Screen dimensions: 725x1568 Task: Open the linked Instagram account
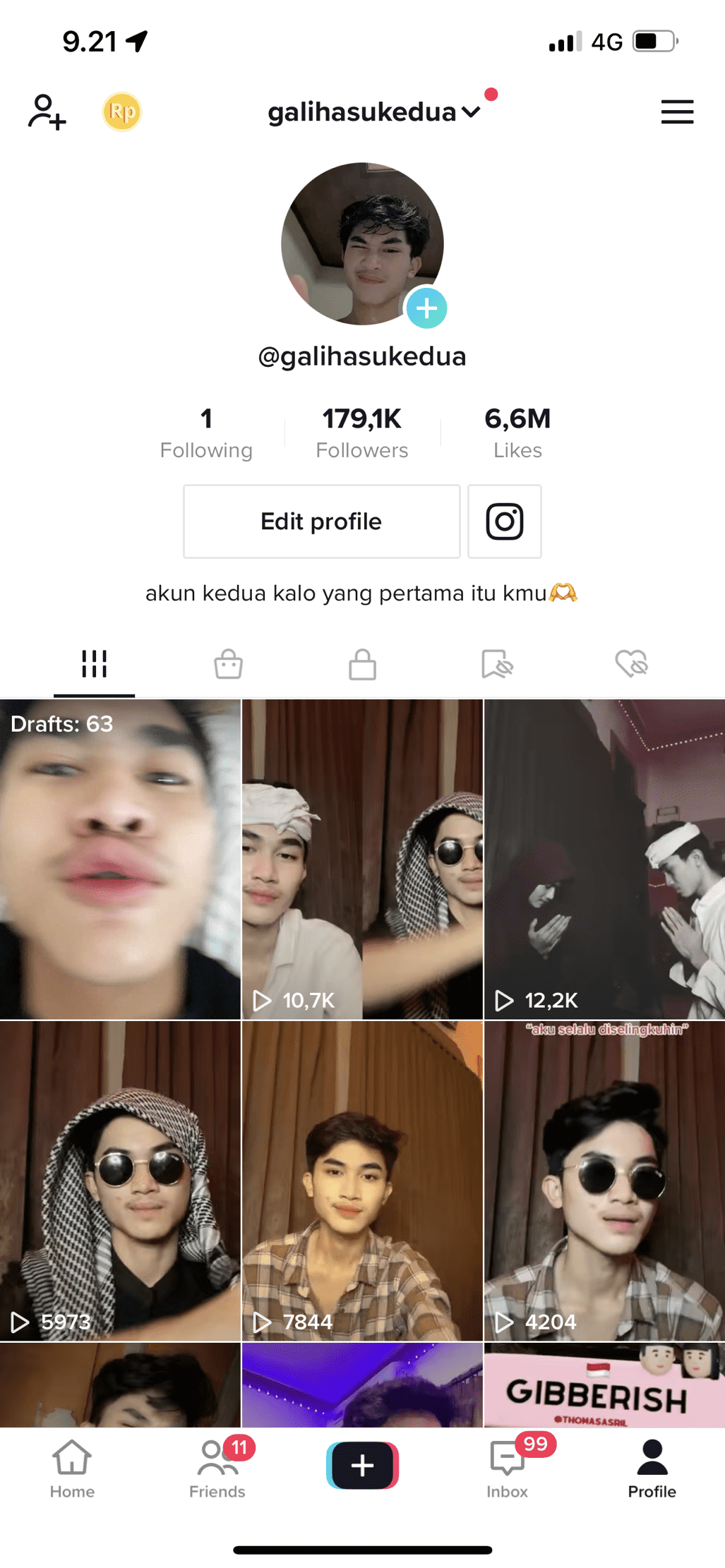(x=504, y=521)
